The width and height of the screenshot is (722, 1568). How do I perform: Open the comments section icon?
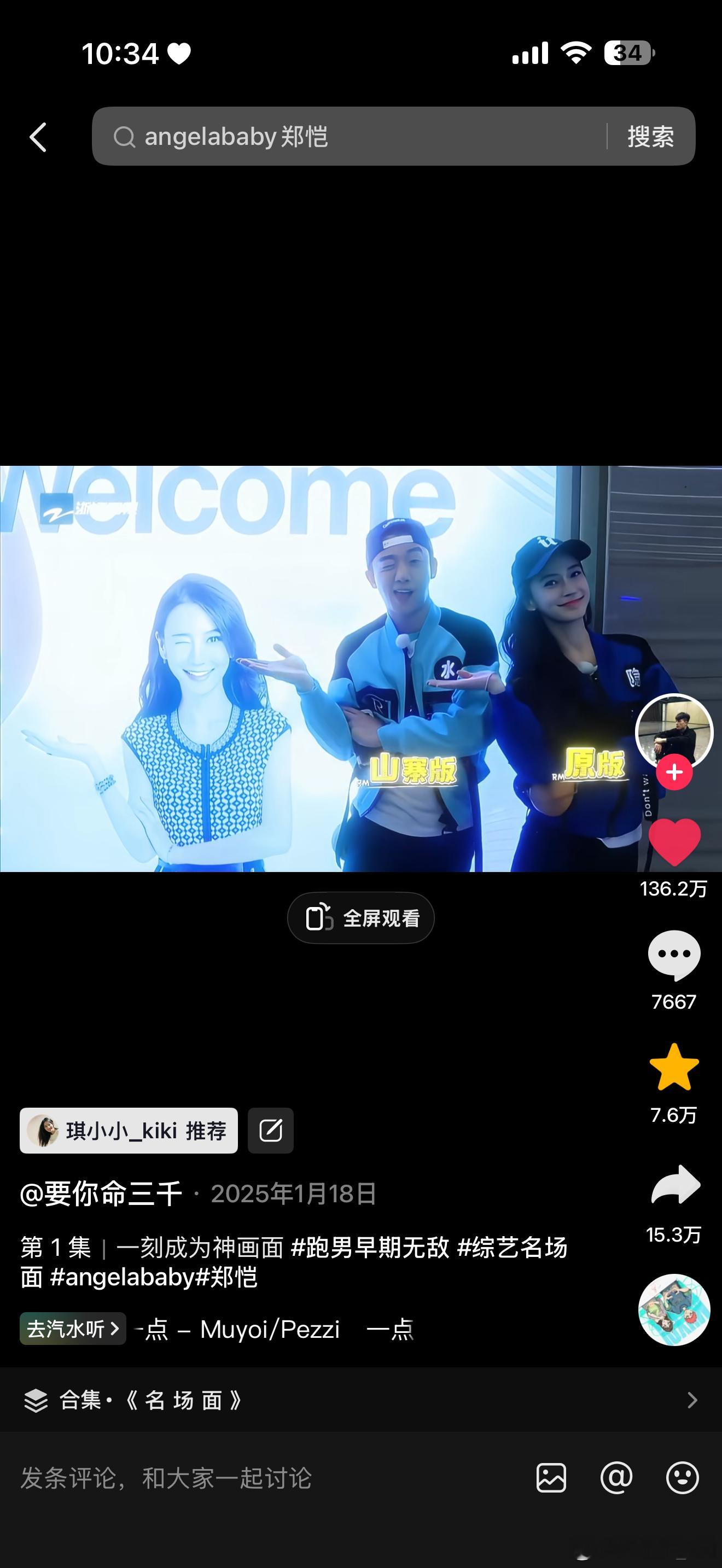coord(673,956)
